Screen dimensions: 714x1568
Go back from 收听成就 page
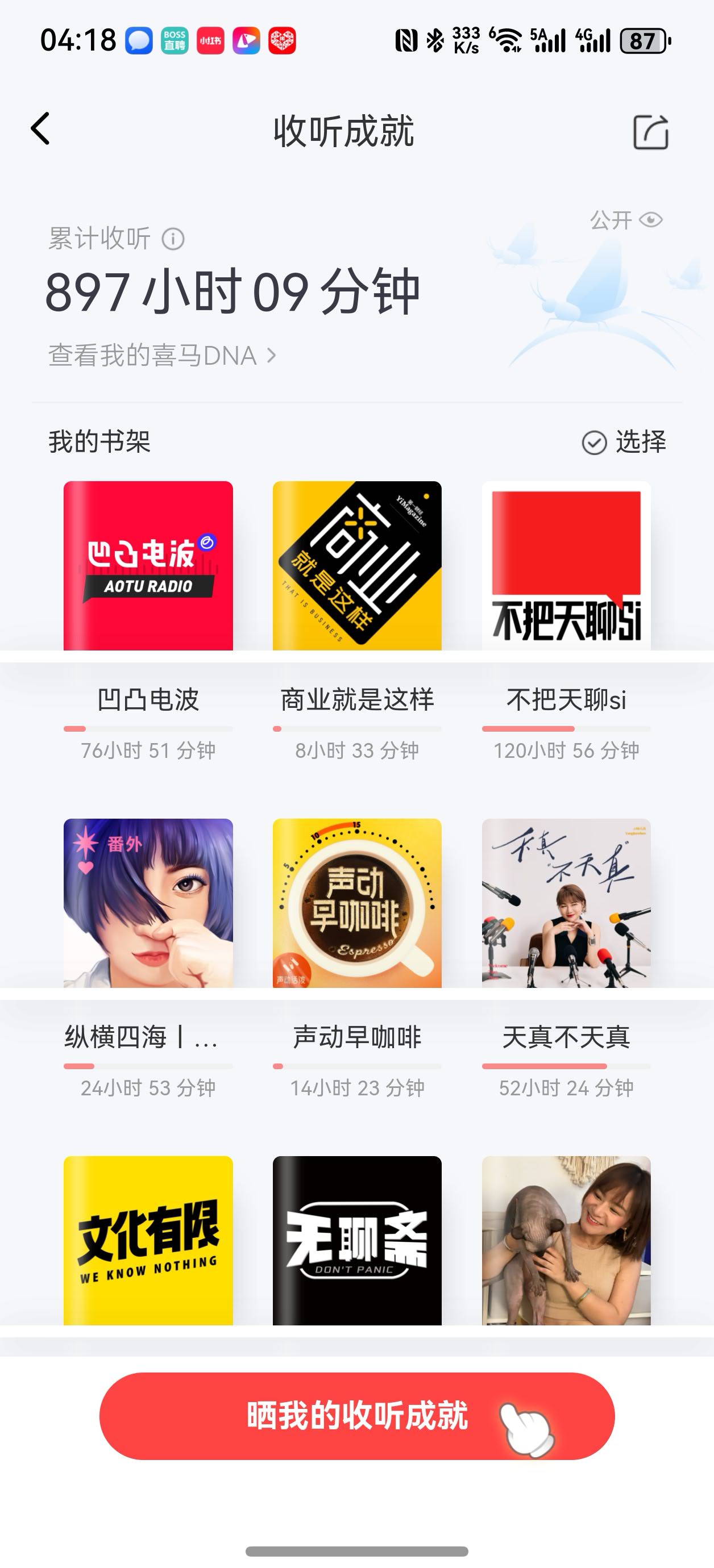coord(41,129)
